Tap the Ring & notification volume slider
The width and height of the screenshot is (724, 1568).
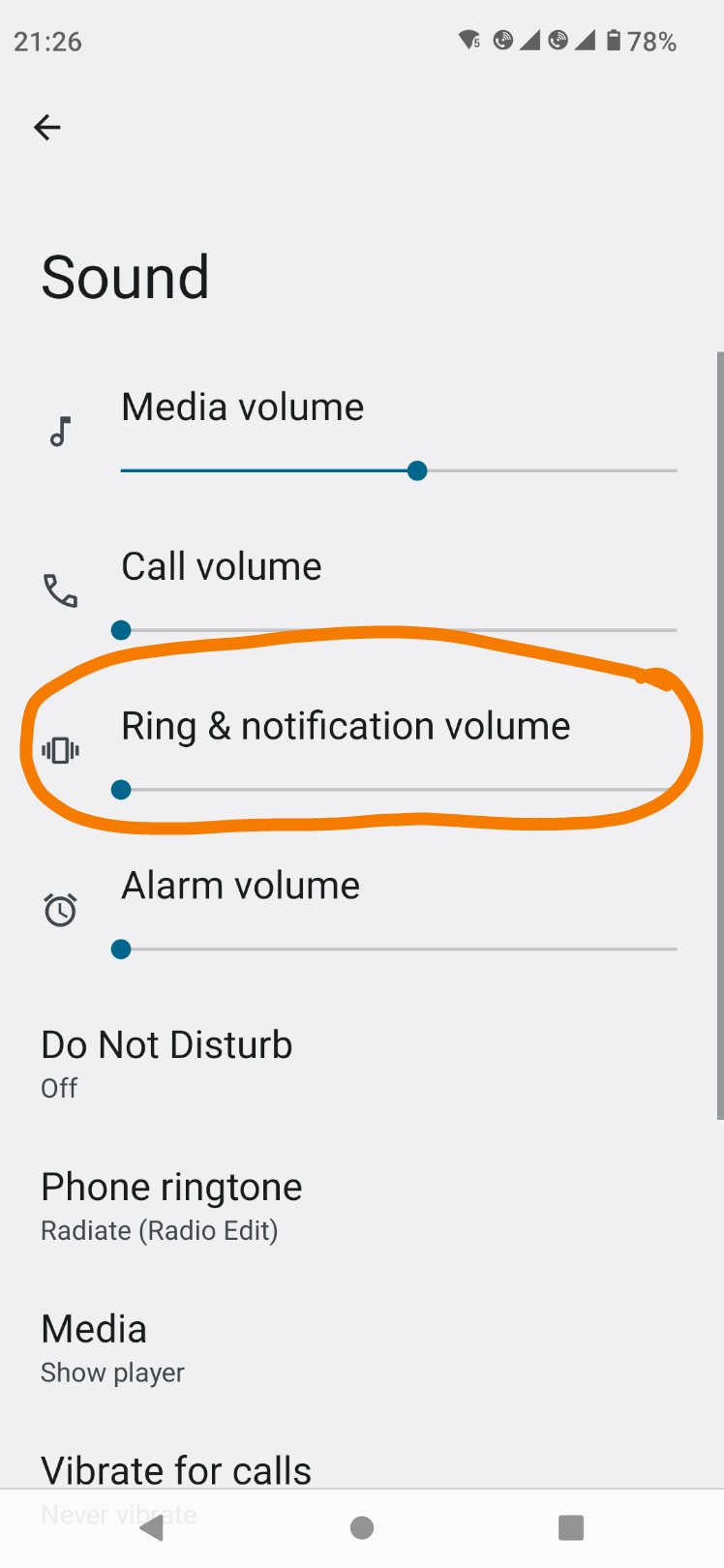pyautogui.click(x=398, y=790)
